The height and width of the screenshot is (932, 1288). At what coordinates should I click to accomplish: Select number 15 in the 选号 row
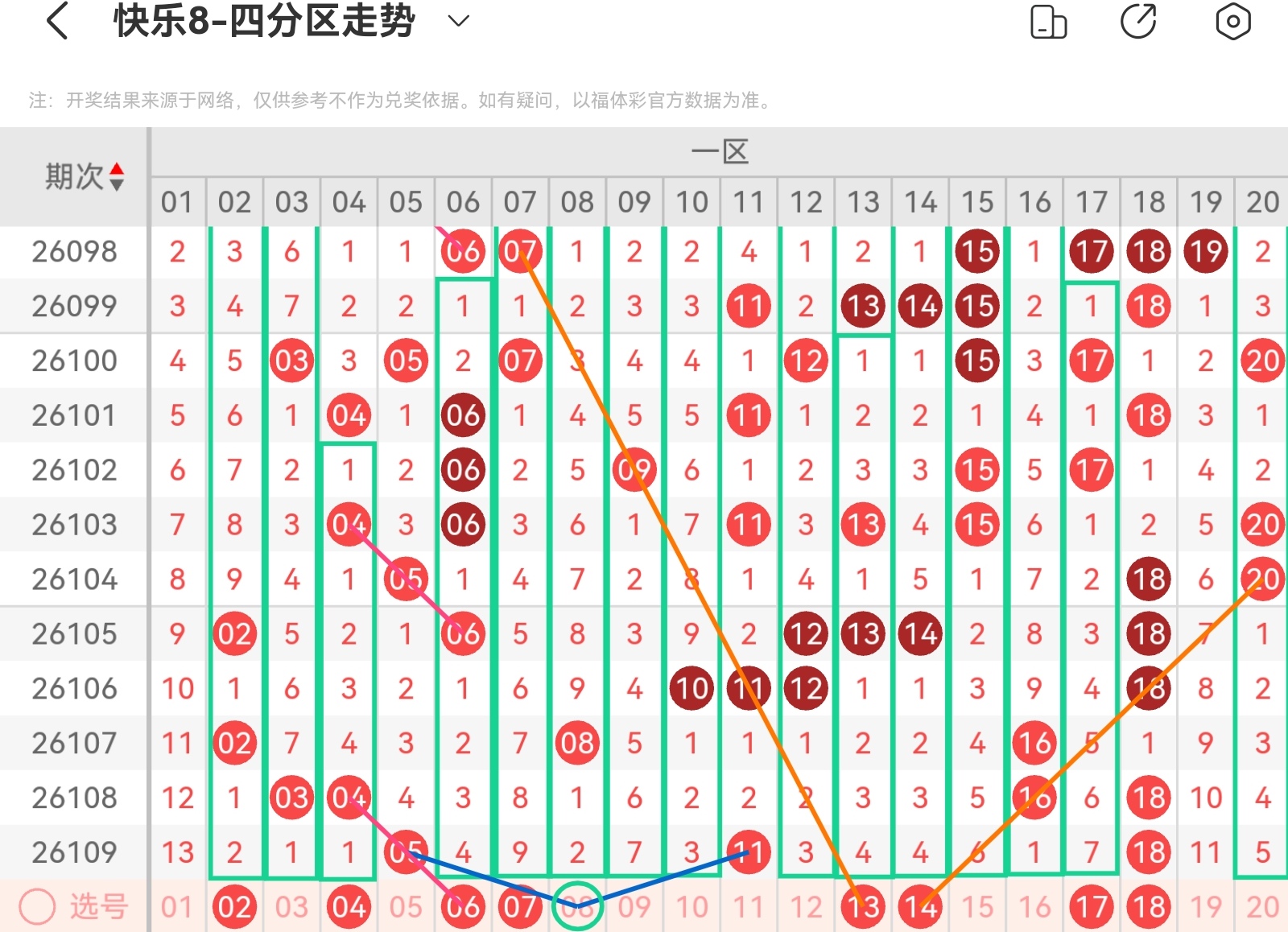(977, 907)
